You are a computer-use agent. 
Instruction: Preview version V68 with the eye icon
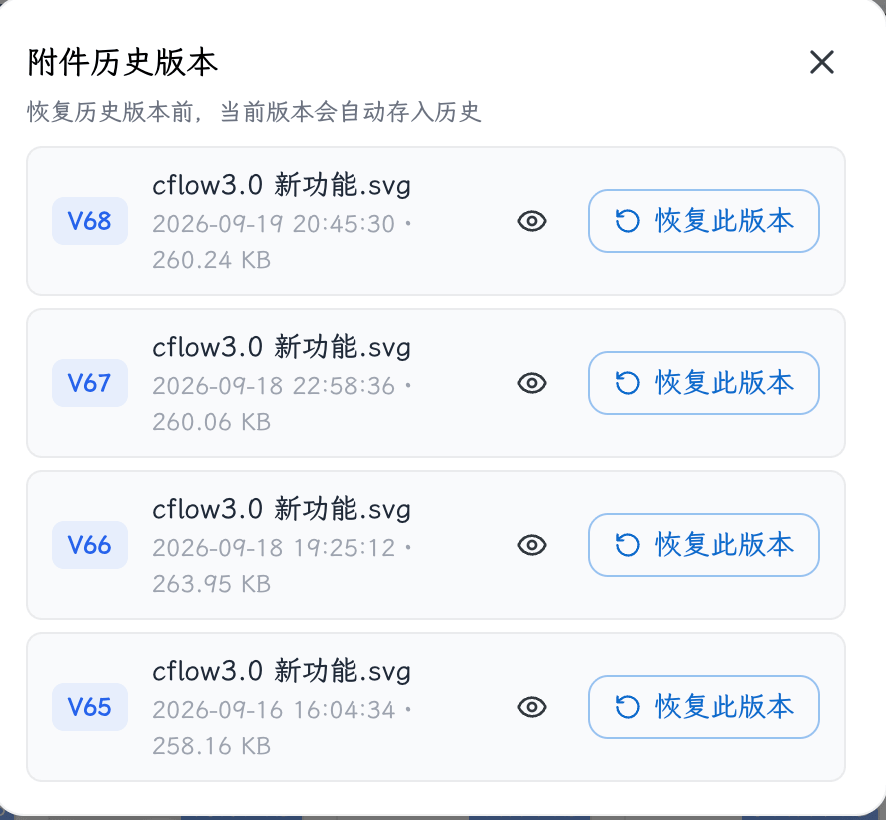pos(532,221)
